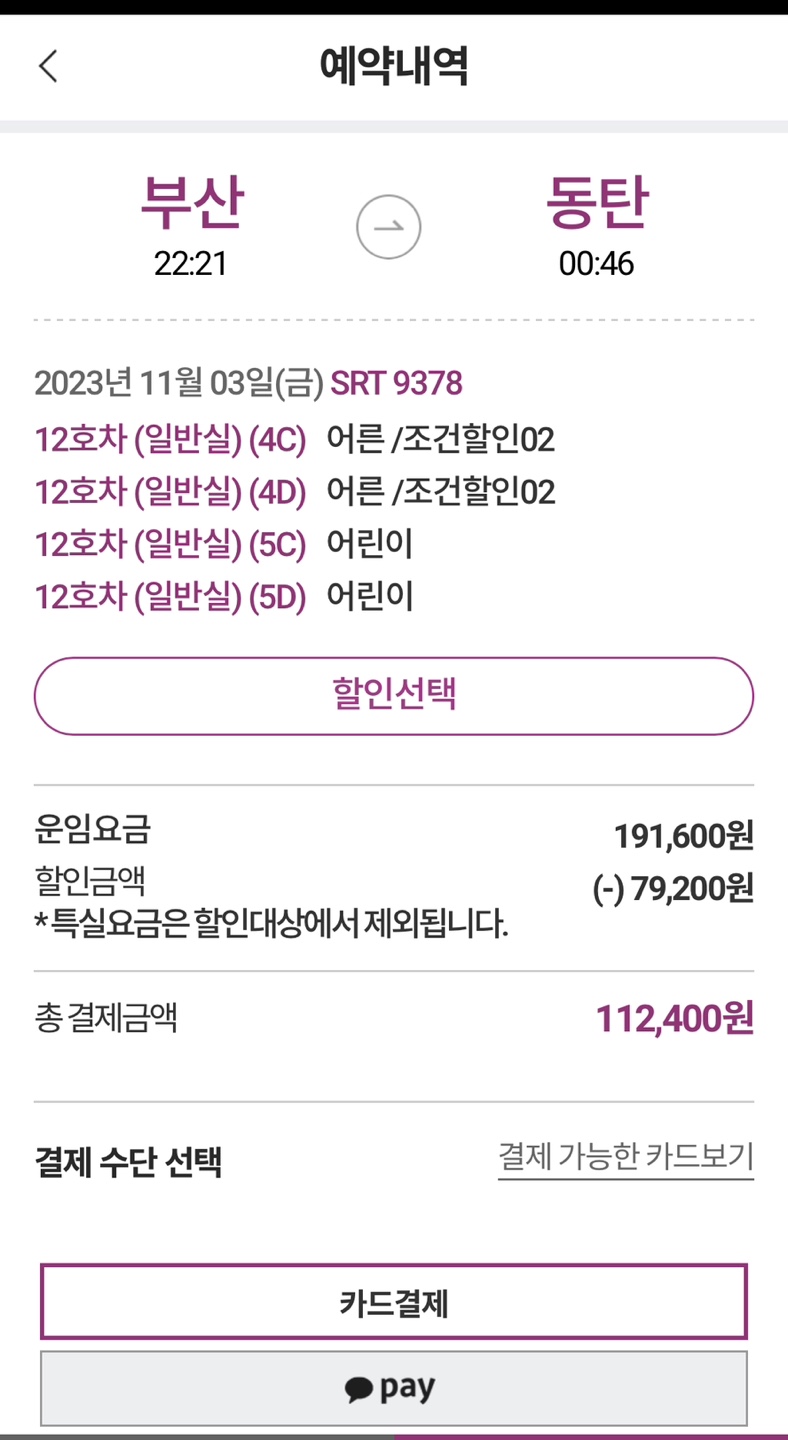Screen dimensions: 788x1440
Task: Click the speech bubble icon on the pay button
Action: pos(362,1388)
